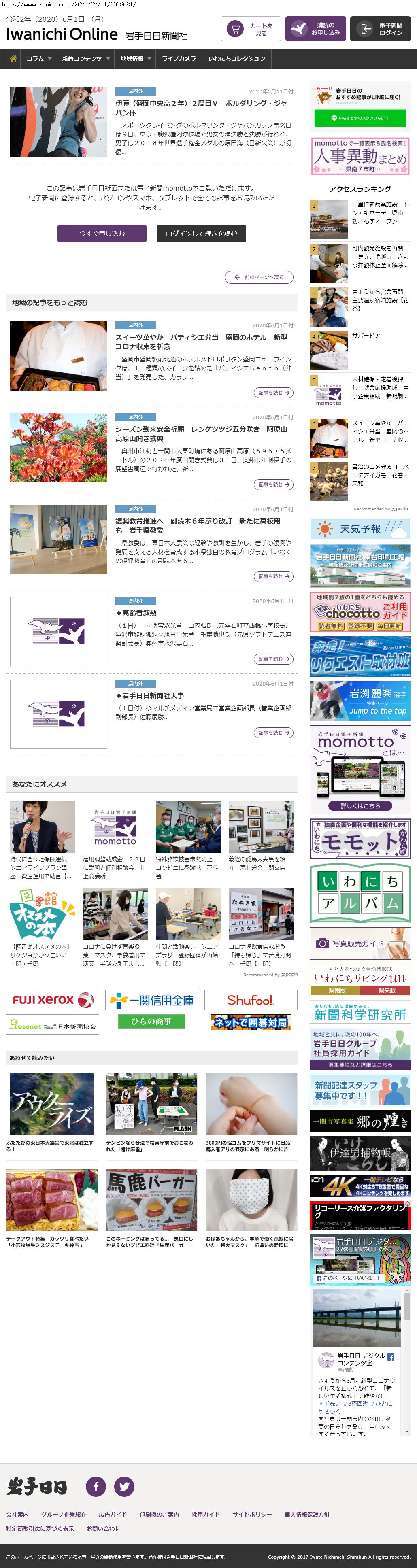Expand the コラム menu
417x1568 pixels.
pos(38,59)
